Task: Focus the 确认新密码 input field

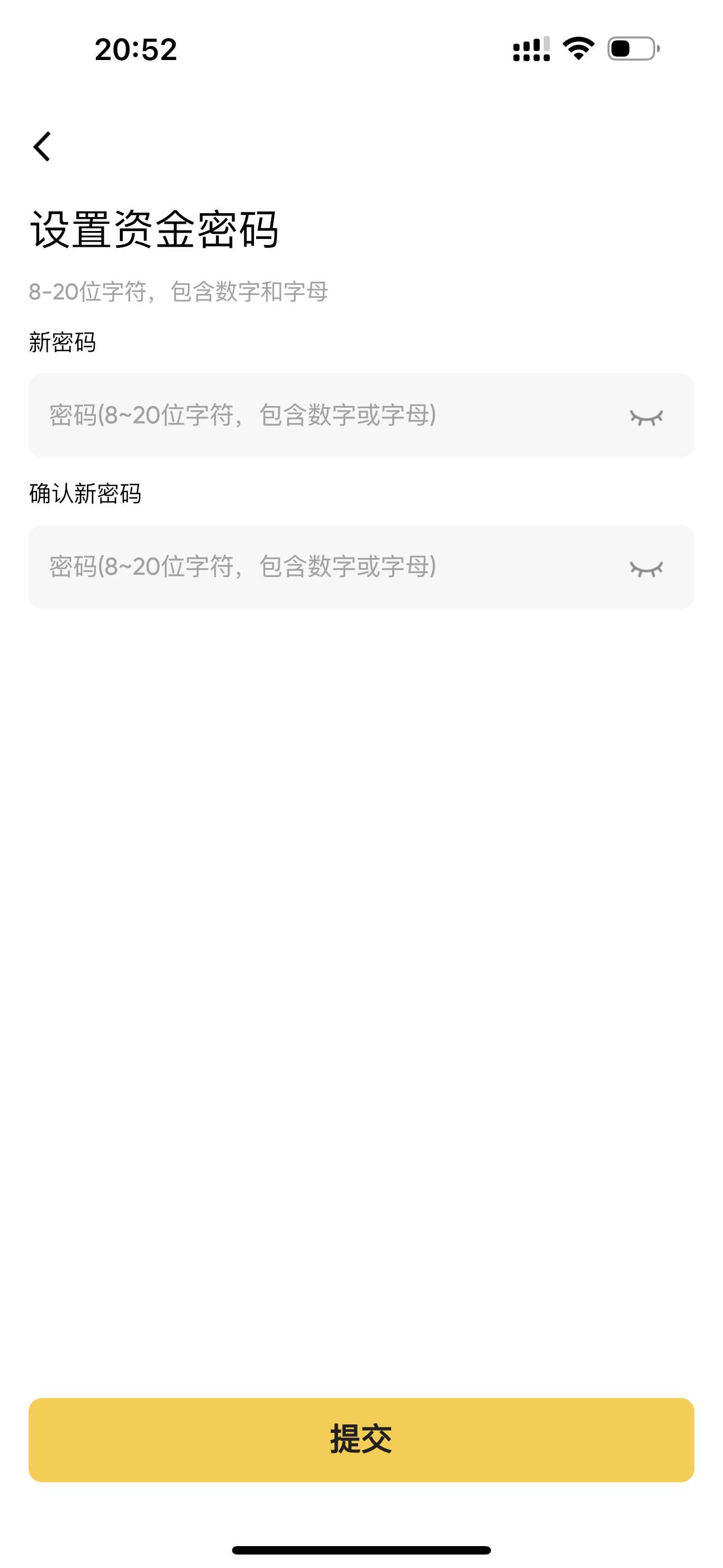Action: point(361,567)
